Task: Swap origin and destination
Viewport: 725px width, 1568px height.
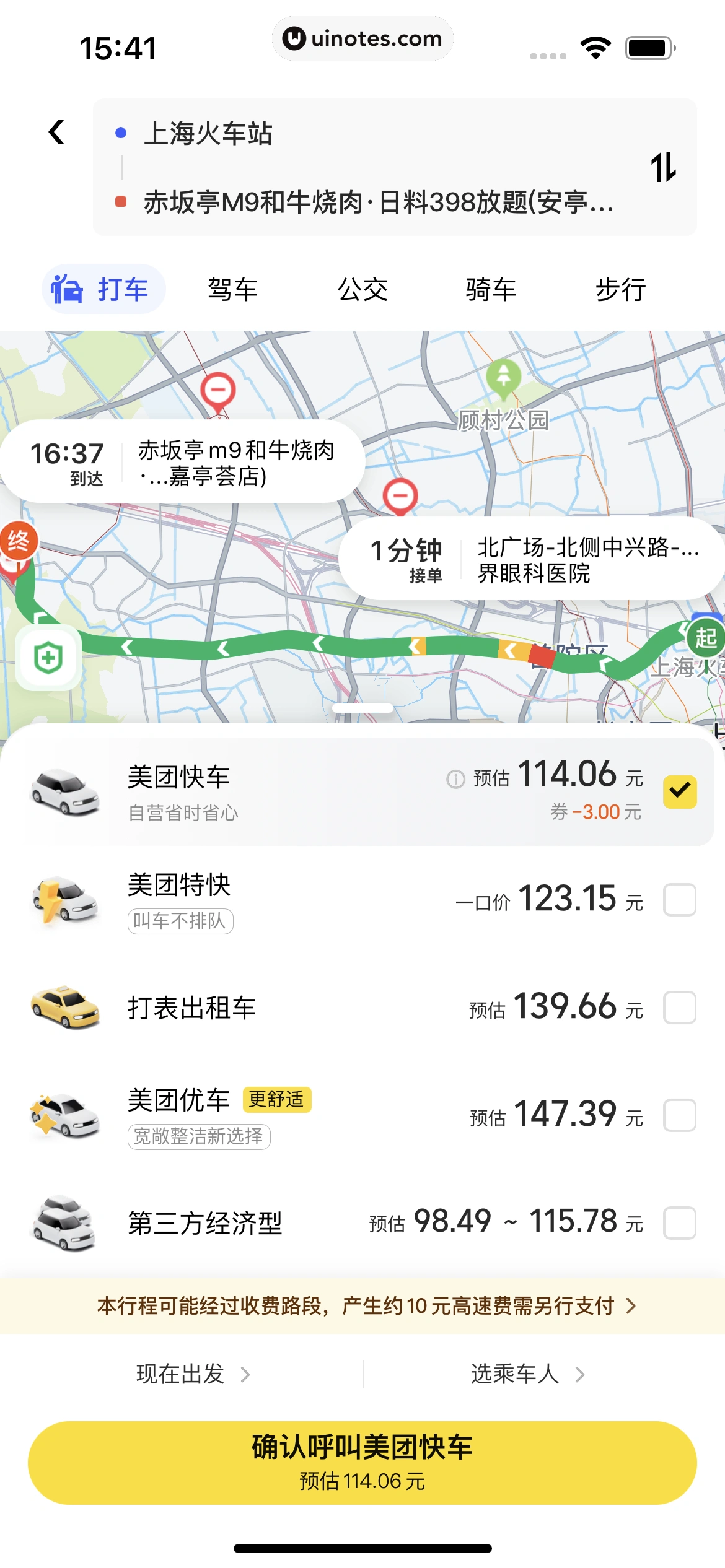Action: (663, 167)
